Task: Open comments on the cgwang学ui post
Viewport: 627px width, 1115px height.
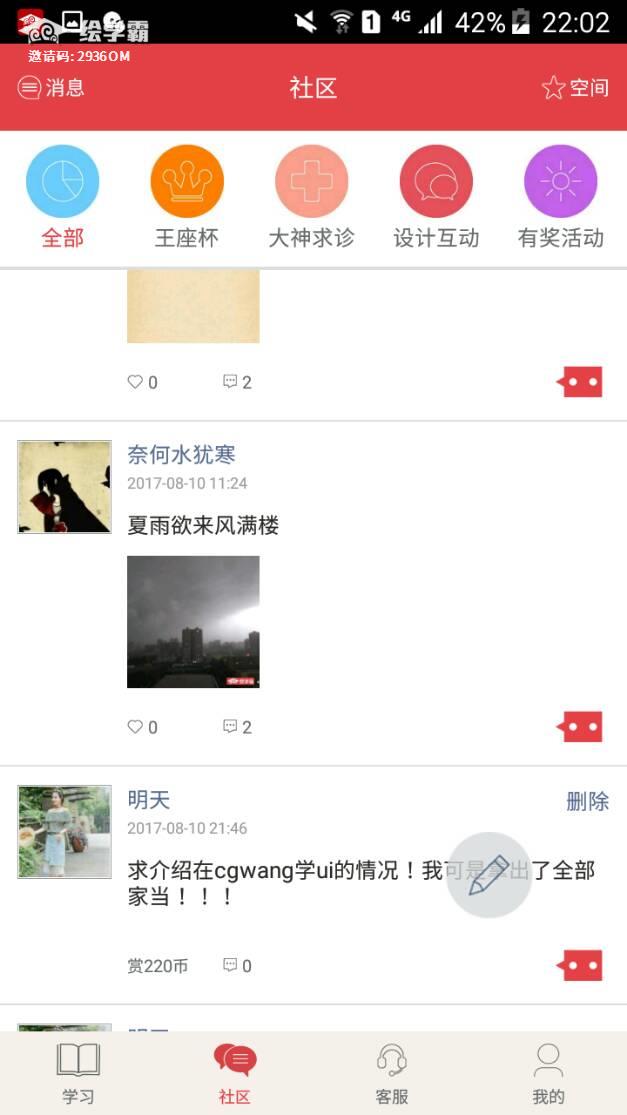Action: click(237, 966)
